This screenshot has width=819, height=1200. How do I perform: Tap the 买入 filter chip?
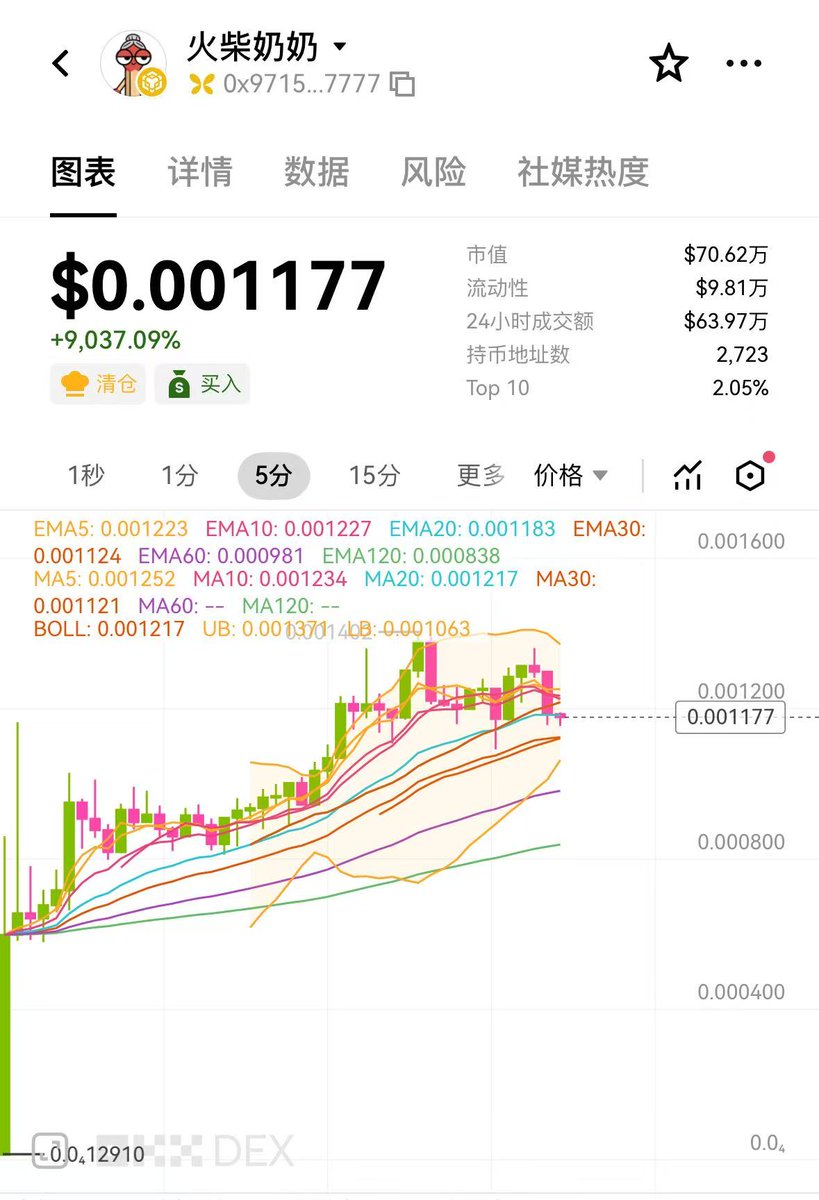click(x=203, y=384)
